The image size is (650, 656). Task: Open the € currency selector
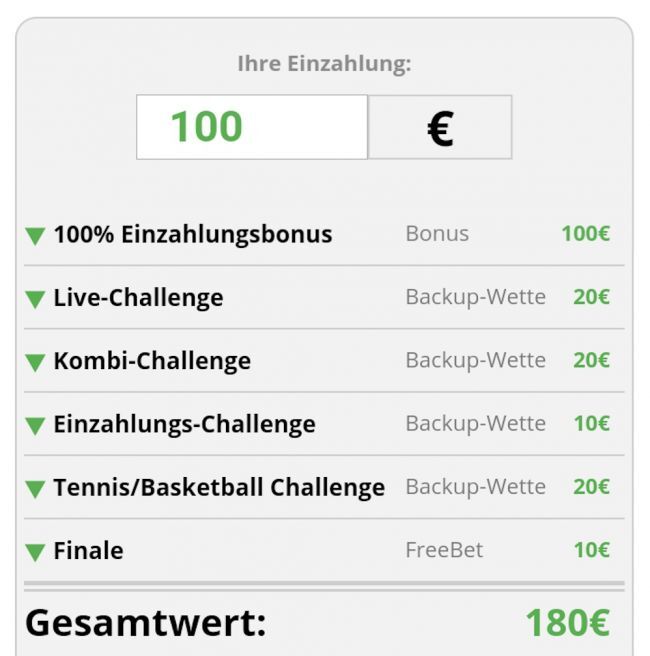pos(440,127)
